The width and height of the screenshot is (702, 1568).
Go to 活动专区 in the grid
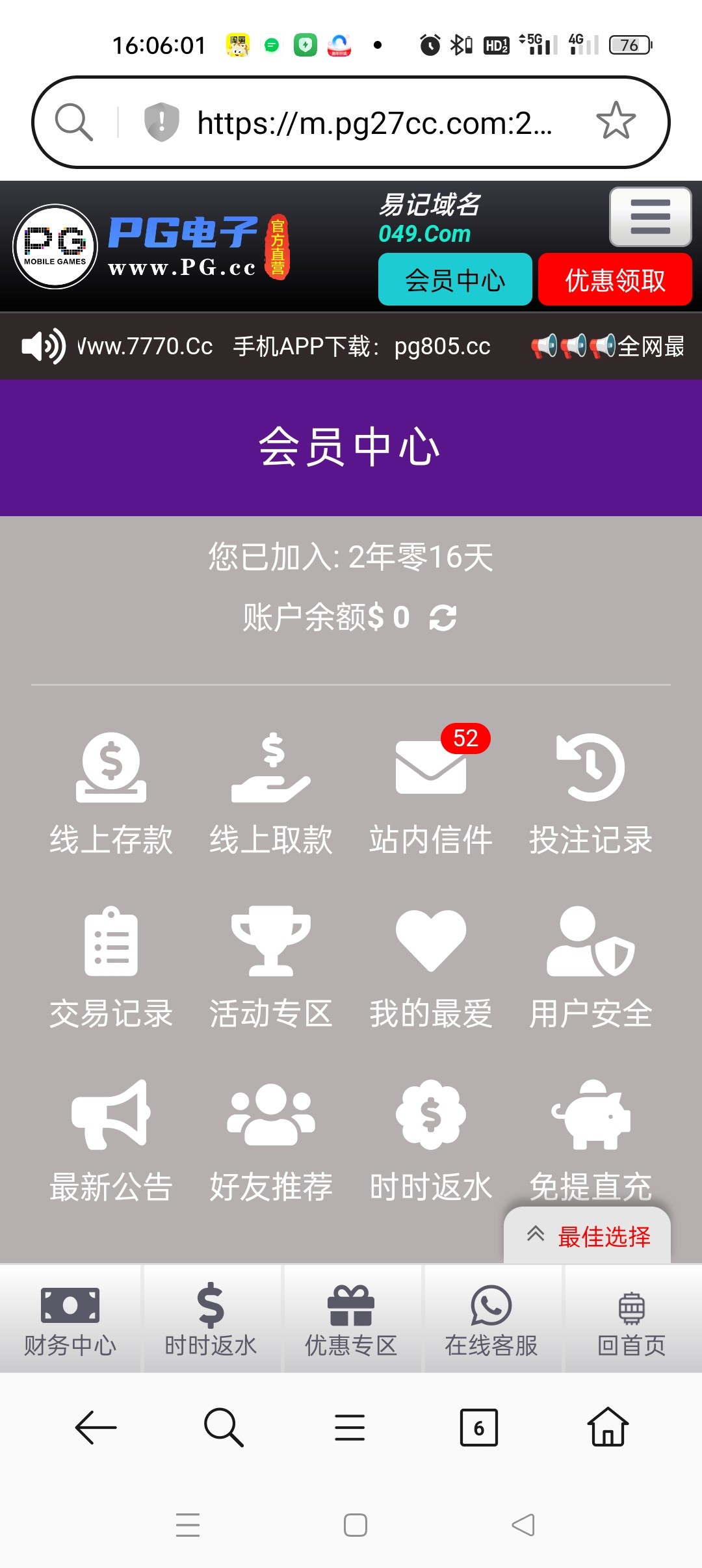pyautogui.click(x=271, y=967)
